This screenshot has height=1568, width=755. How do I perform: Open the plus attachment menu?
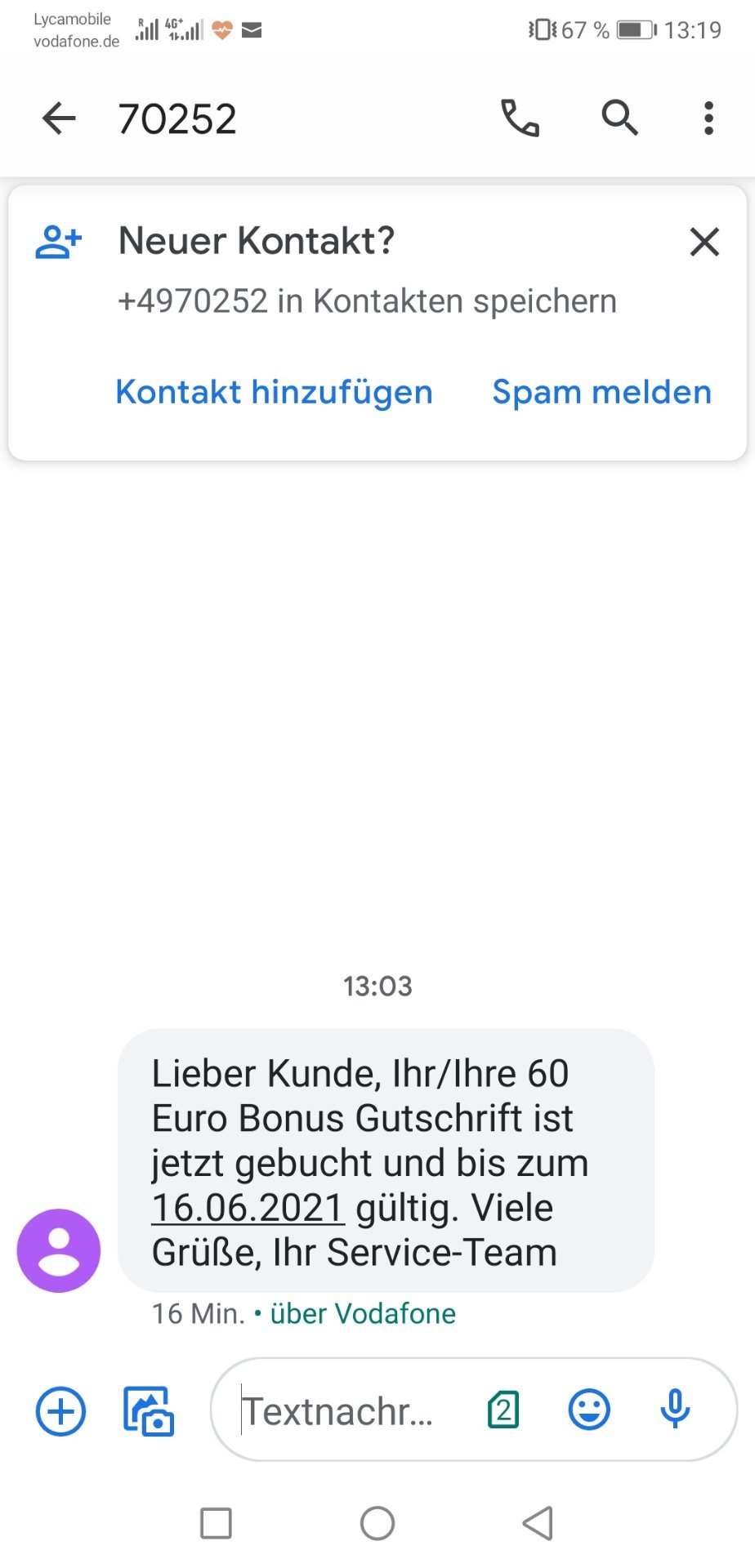[x=60, y=1410]
